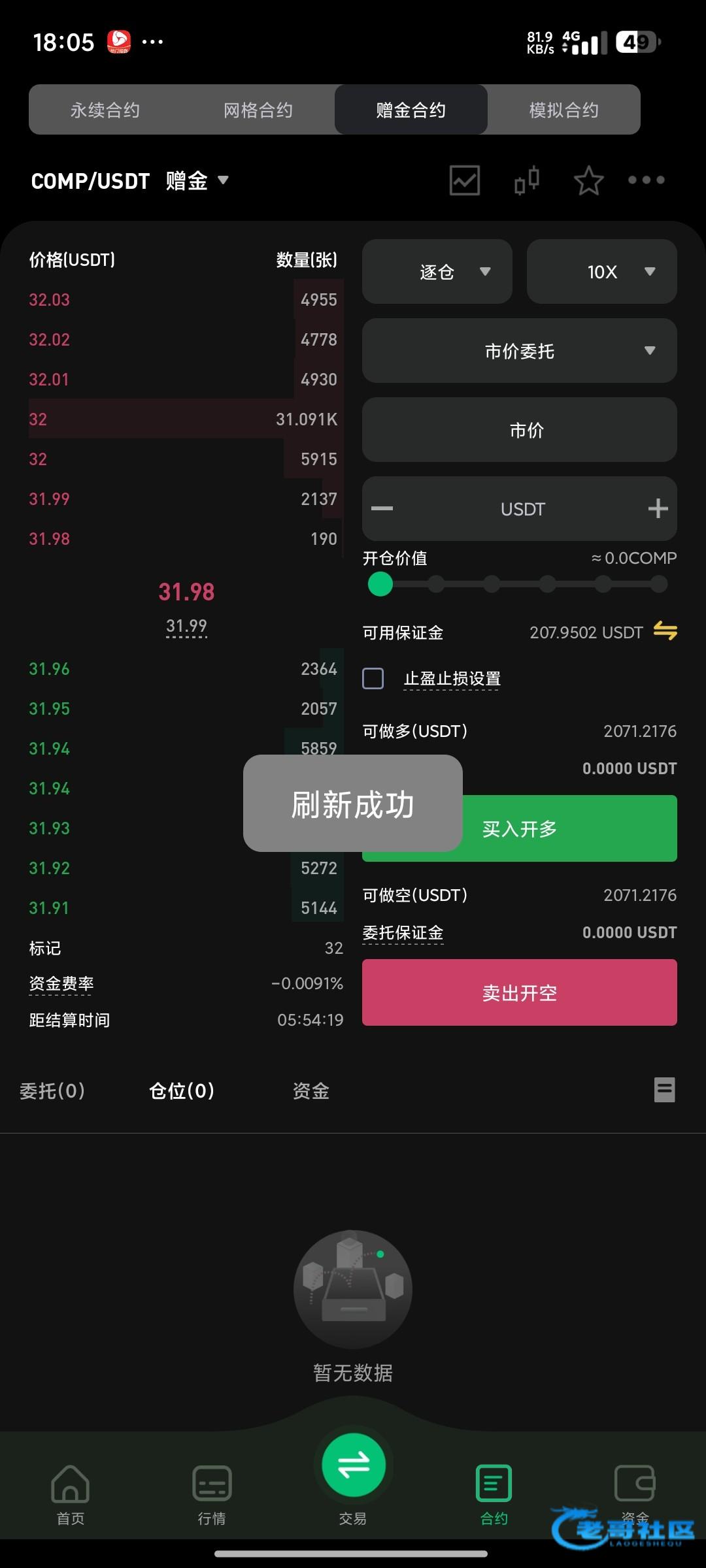Screen dimensions: 706x1568
Task: Expand the 市价委托 order type dropdown
Action: [520, 351]
